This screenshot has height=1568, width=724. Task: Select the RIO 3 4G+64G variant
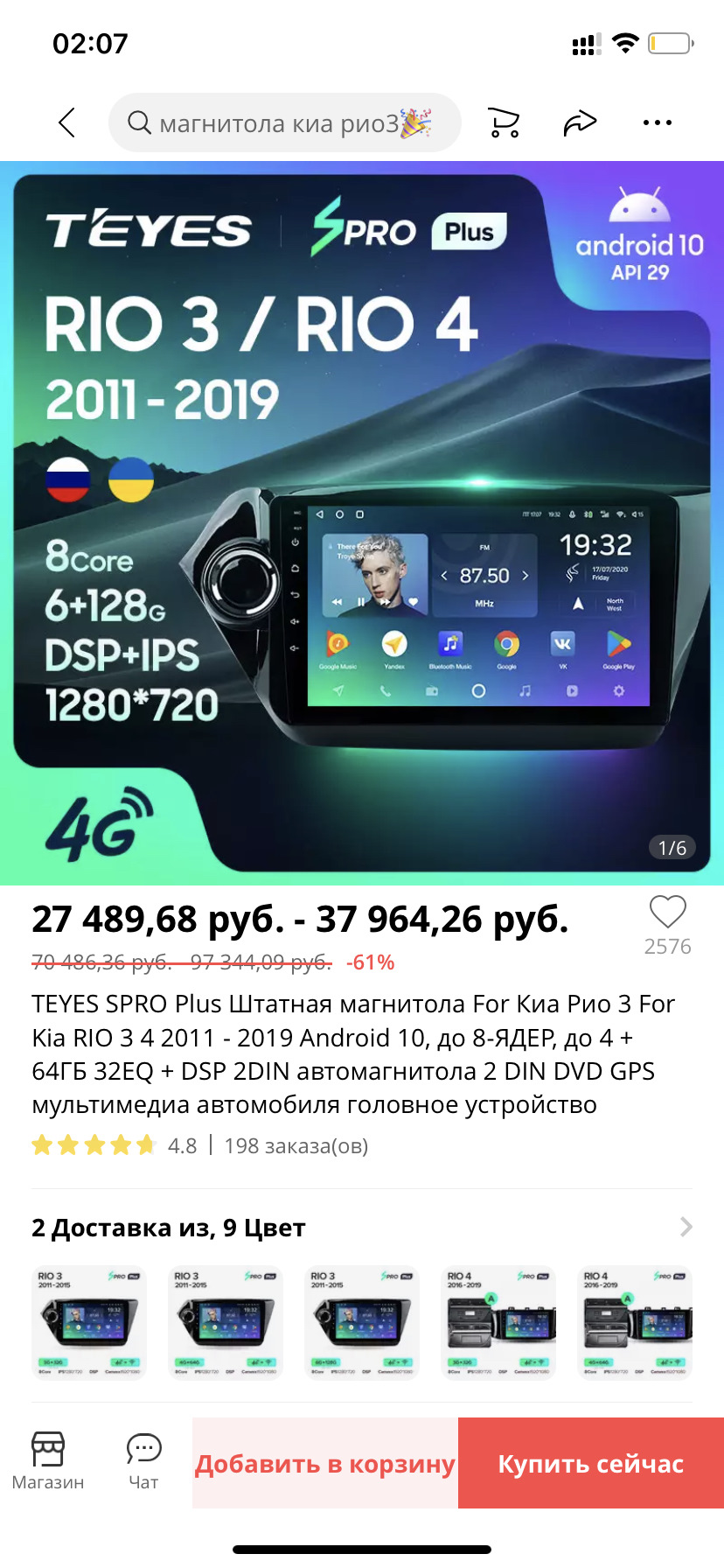[226, 1322]
